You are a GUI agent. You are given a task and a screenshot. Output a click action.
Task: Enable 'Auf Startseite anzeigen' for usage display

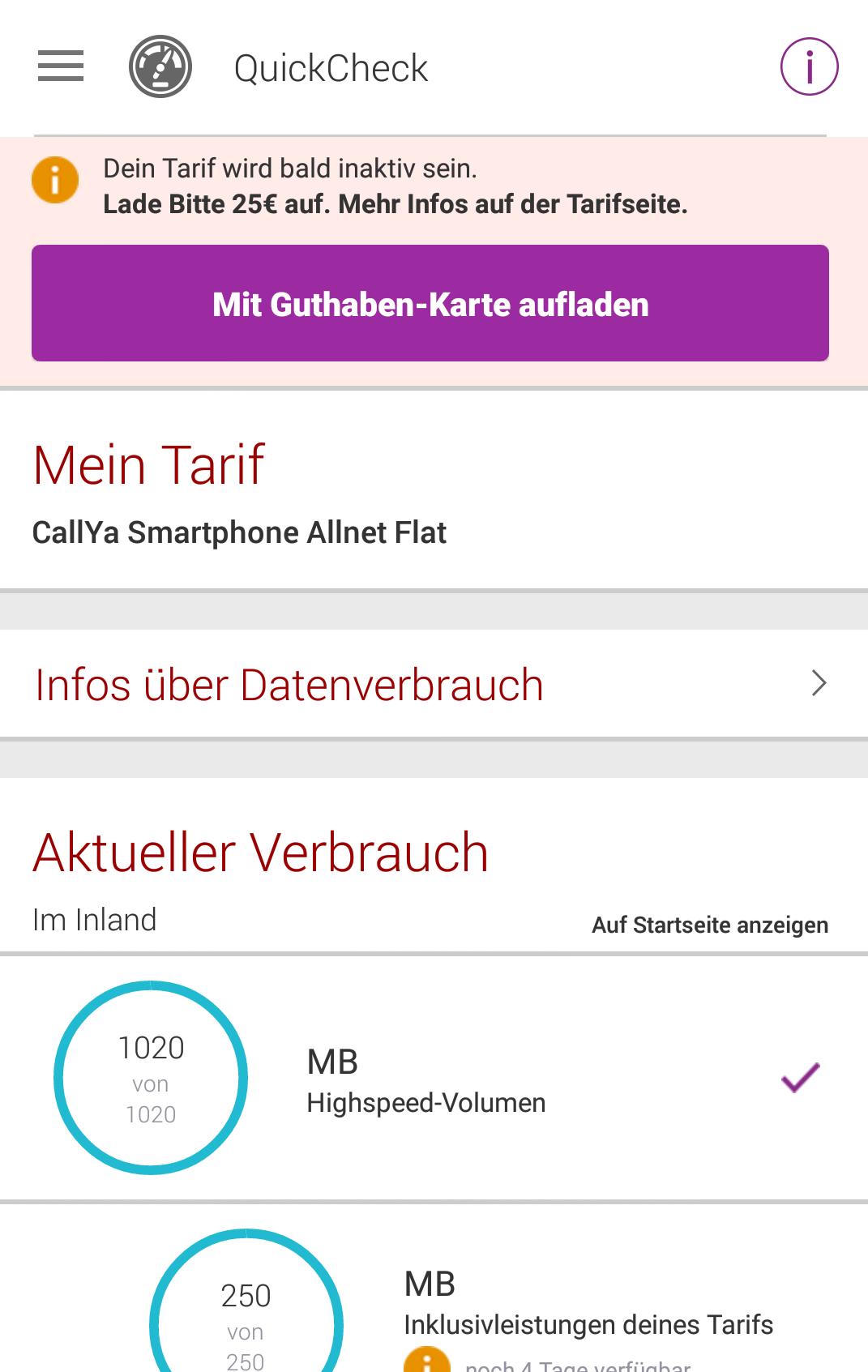click(x=710, y=924)
